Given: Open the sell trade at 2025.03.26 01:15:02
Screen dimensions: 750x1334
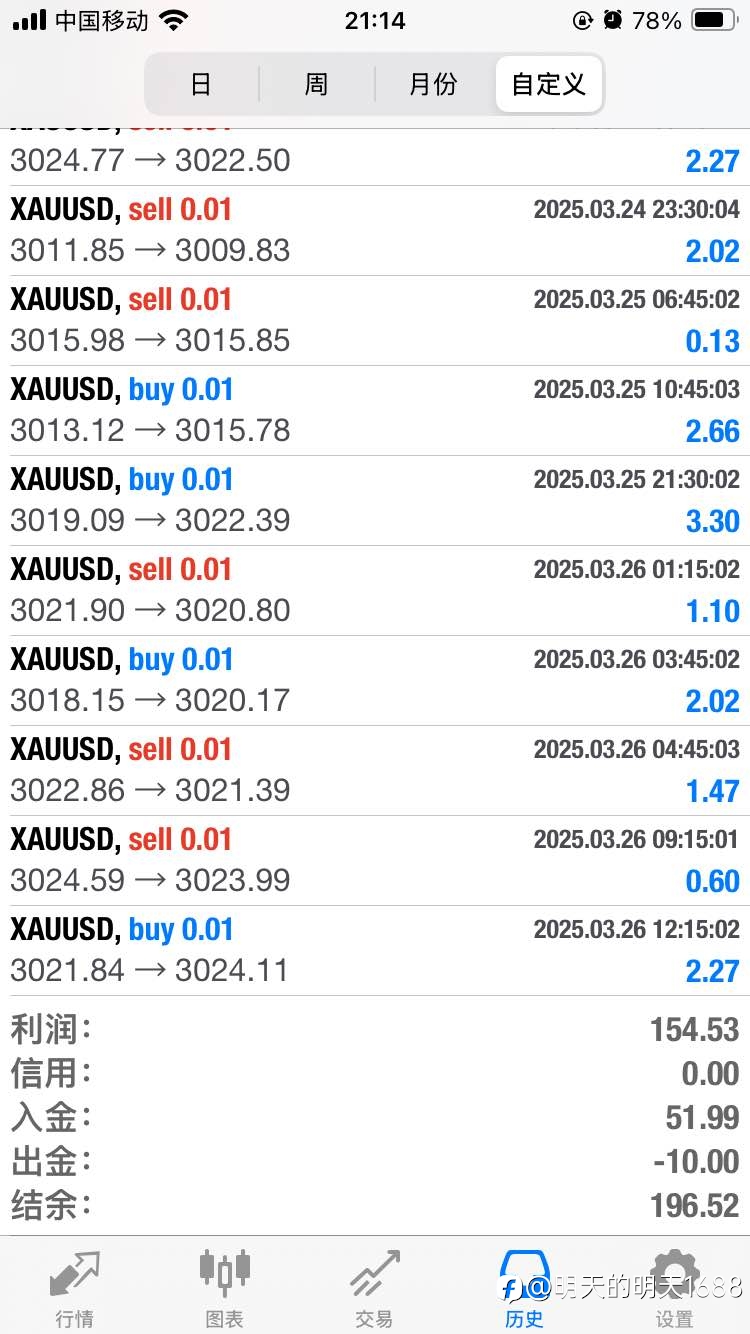Looking at the screenshot, I should click(x=375, y=591).
